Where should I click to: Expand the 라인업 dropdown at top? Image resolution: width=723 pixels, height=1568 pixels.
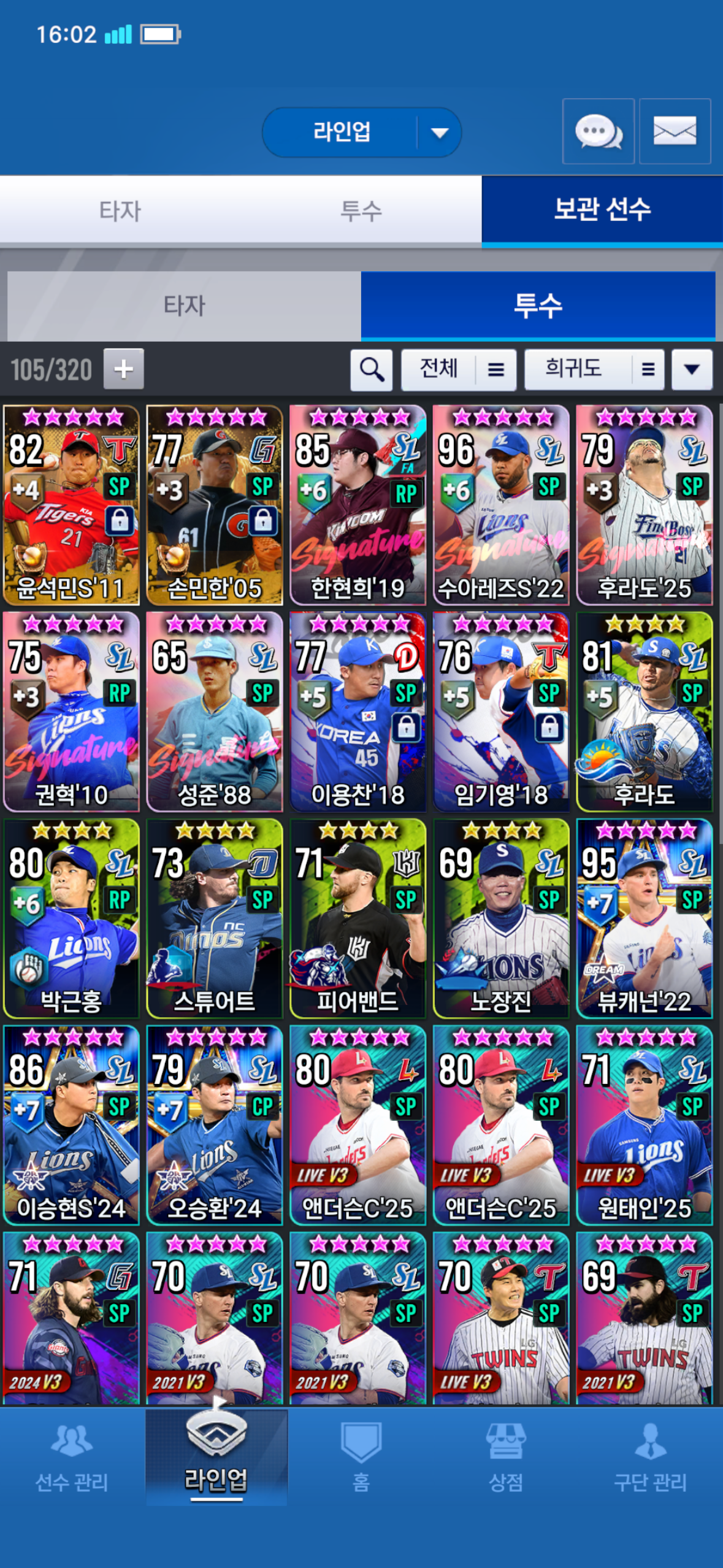[439, 133]
